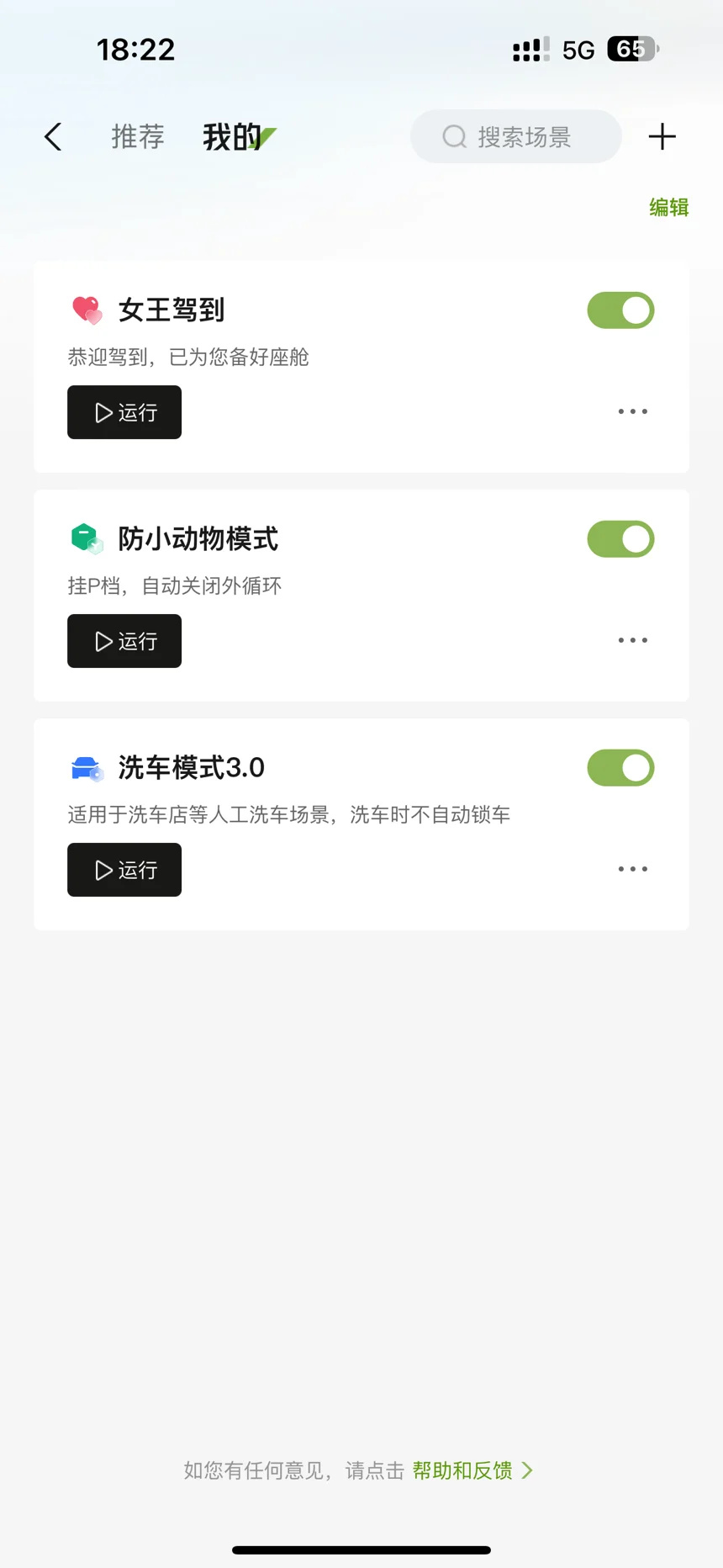This screenshot has width=723, height=1568.
Task: Turn off the 防小动物模式 switch
Action: (x=620, y=539)
